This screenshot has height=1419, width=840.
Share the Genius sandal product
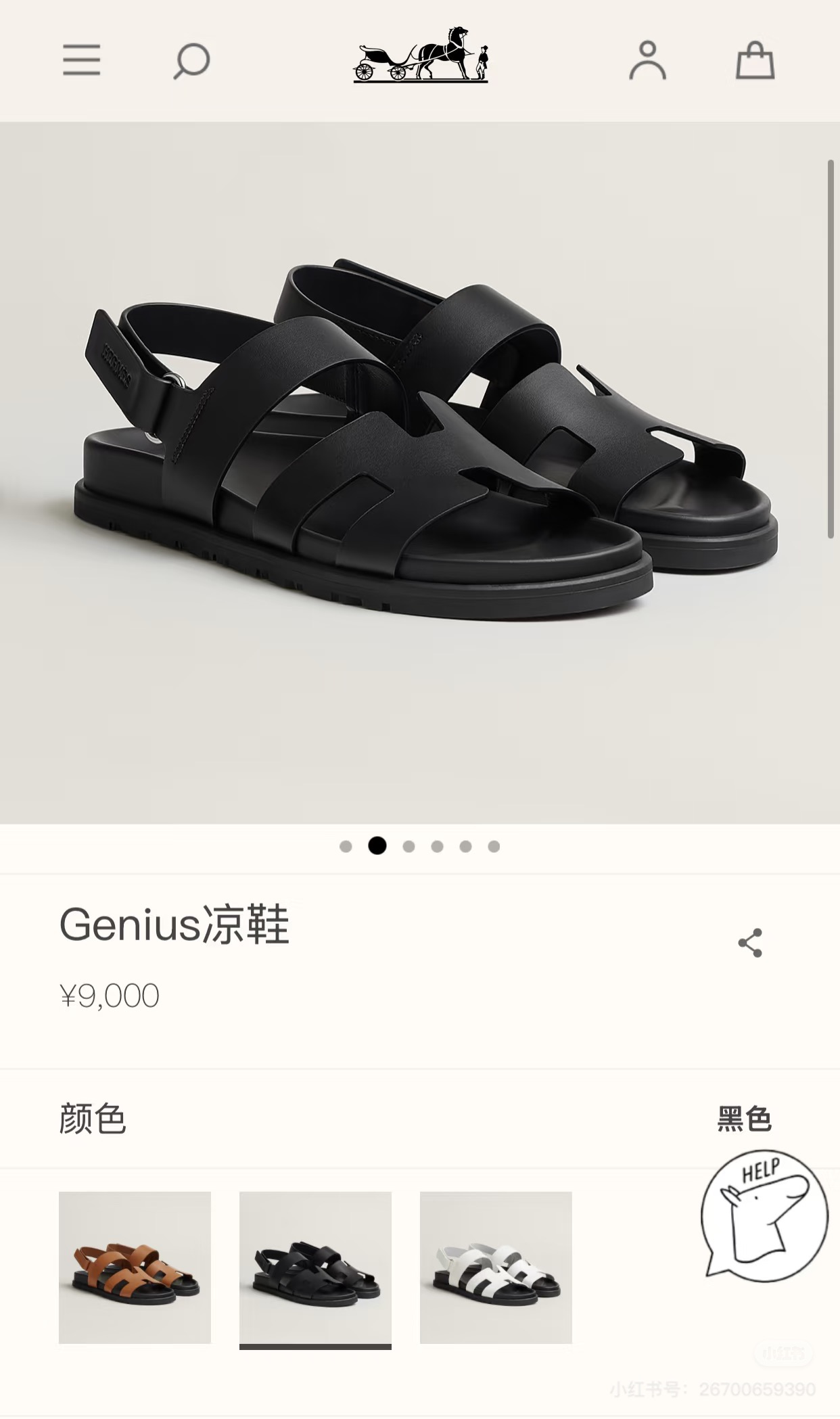750,943
